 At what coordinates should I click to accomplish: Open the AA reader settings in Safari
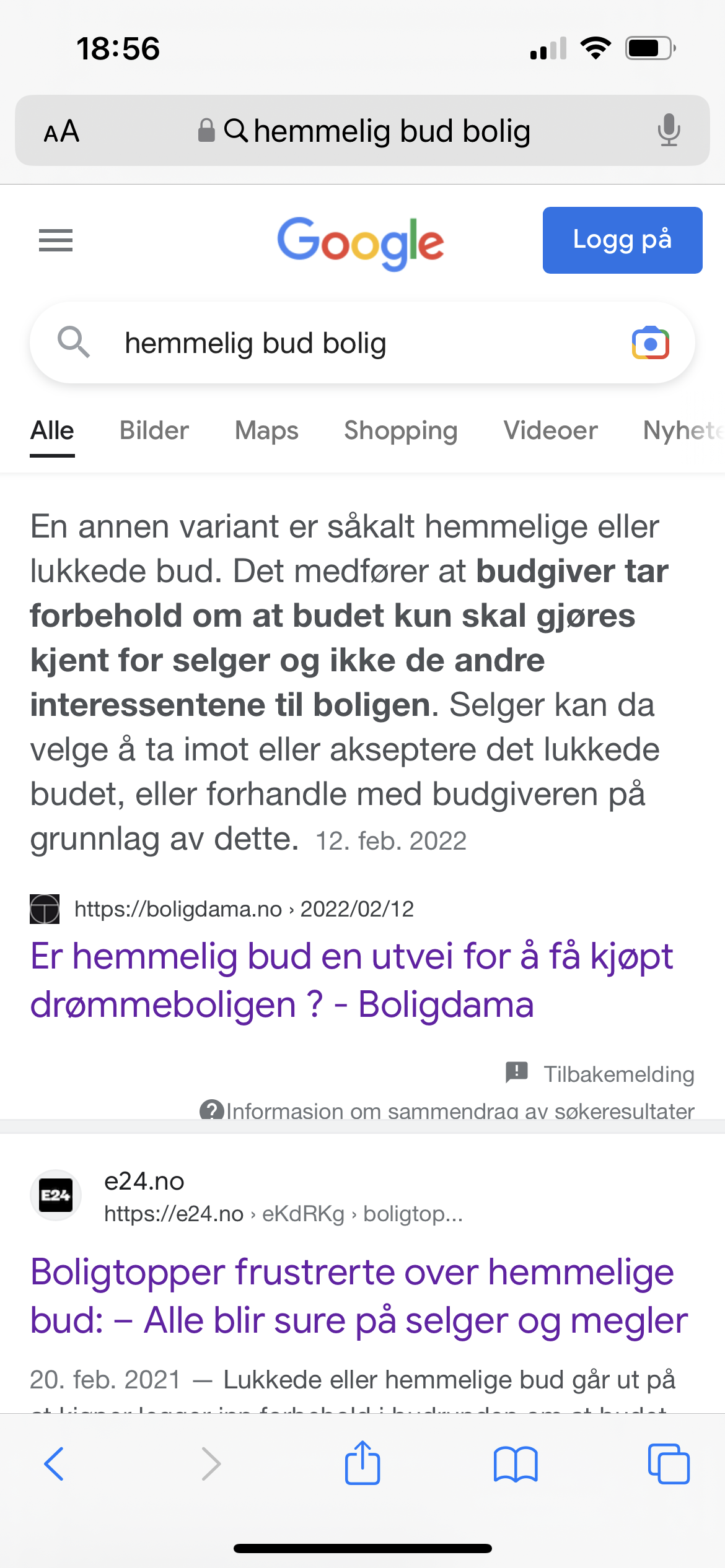[x=61, y=131]
